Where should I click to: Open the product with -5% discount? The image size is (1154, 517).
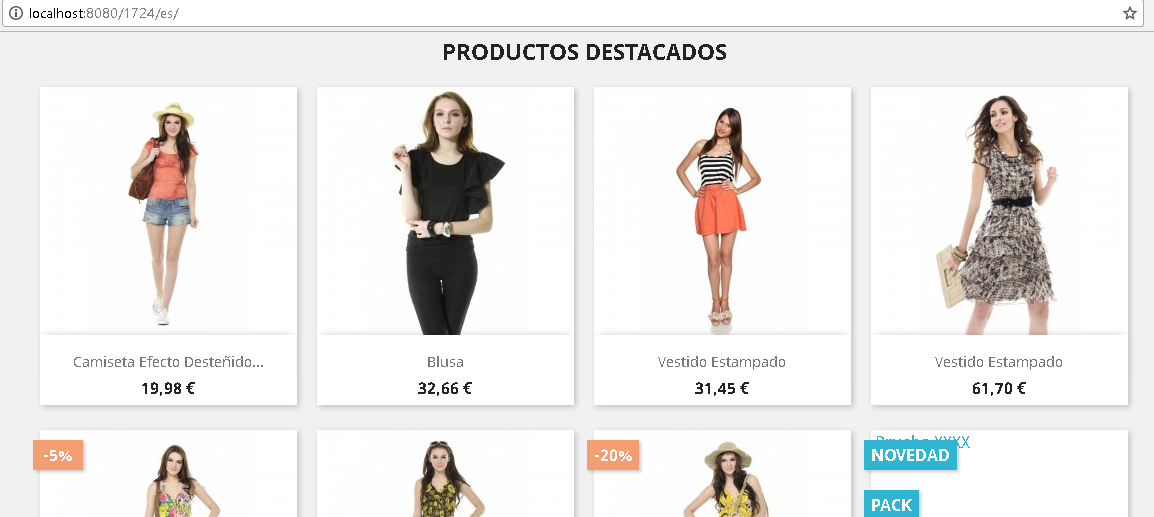[x=168, y=480]
